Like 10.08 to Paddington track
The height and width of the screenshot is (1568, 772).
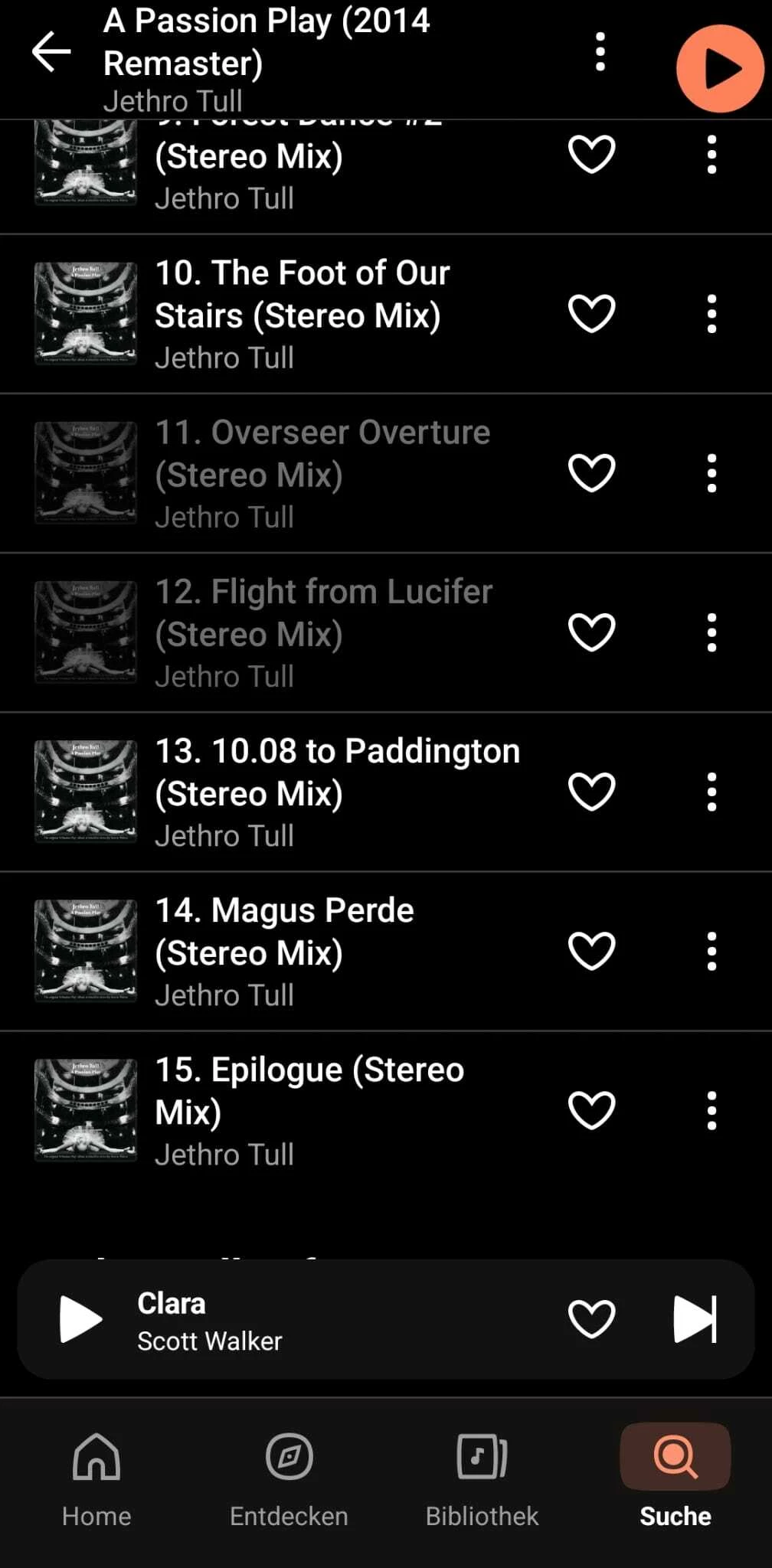pyautogui.click(x=591, y=792)
